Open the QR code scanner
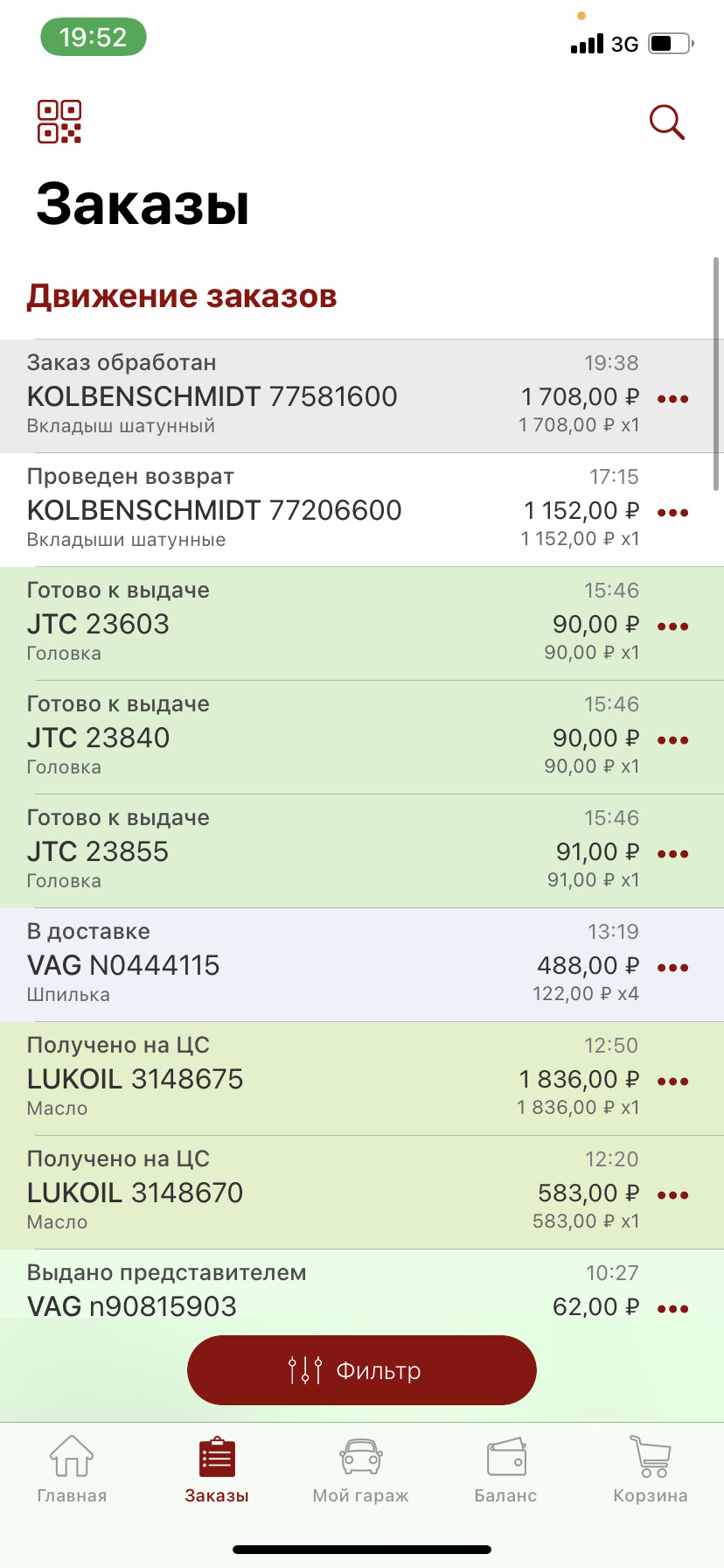This screenshot has width=724, height=1568. pos(59,122)
